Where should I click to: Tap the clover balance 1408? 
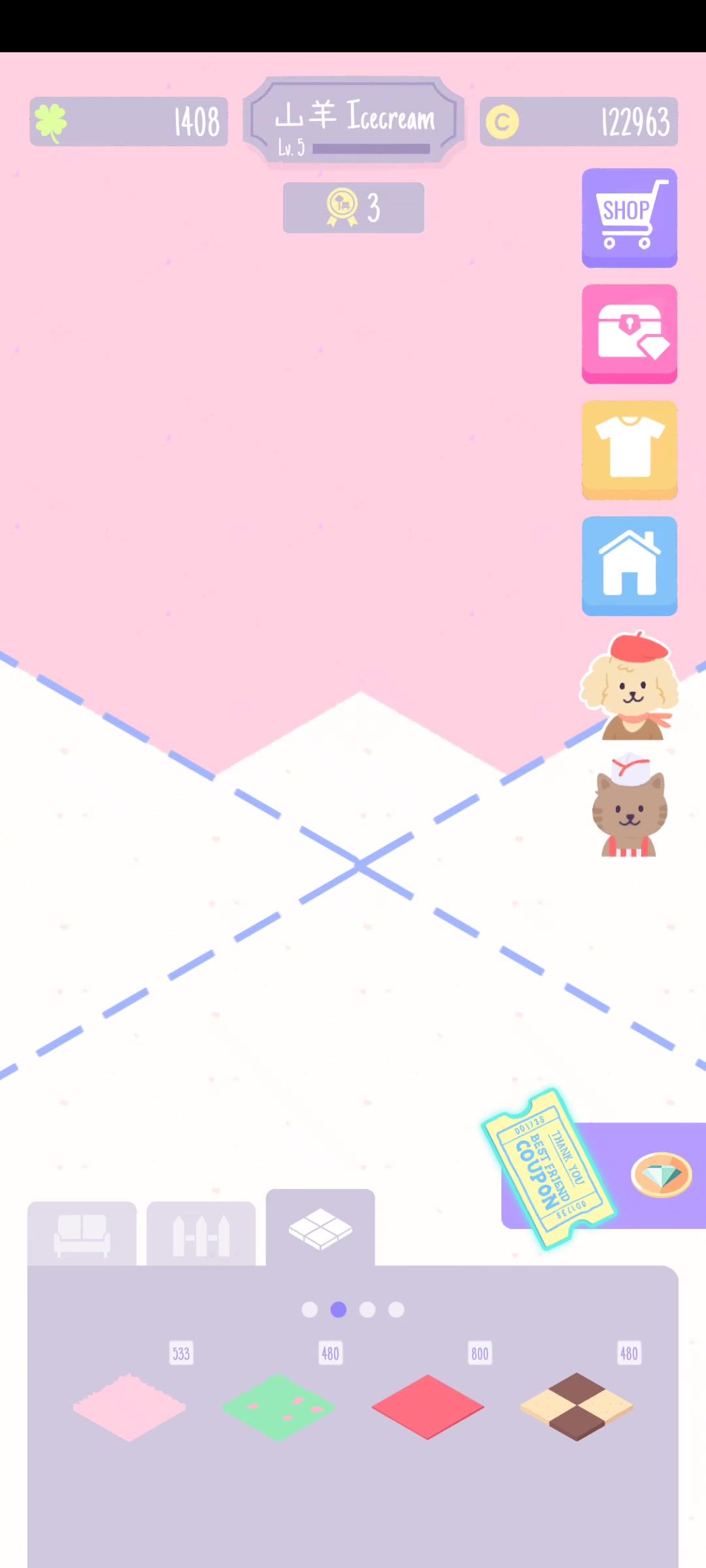coord(129,122)
